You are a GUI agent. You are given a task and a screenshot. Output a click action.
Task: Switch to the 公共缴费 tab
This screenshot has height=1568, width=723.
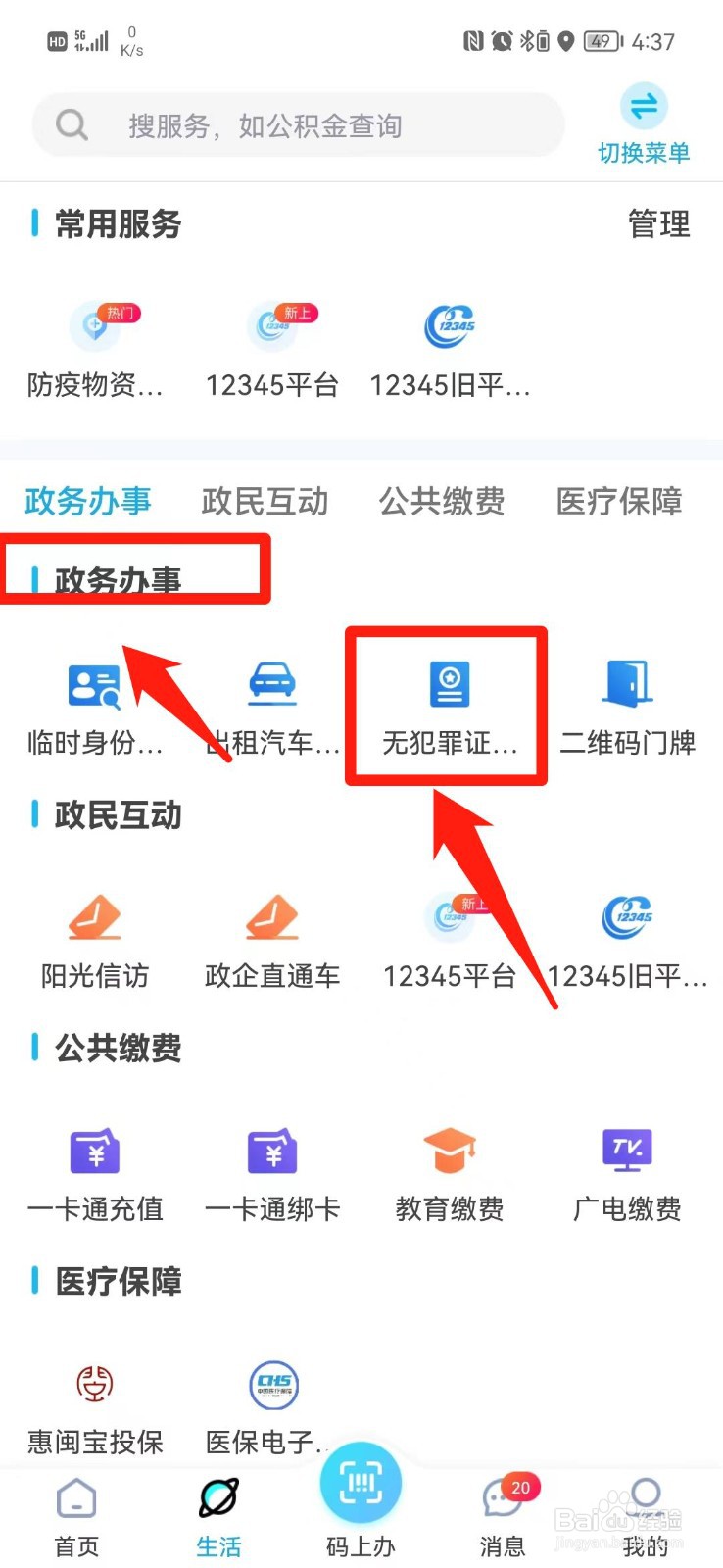tap(442, 503)
